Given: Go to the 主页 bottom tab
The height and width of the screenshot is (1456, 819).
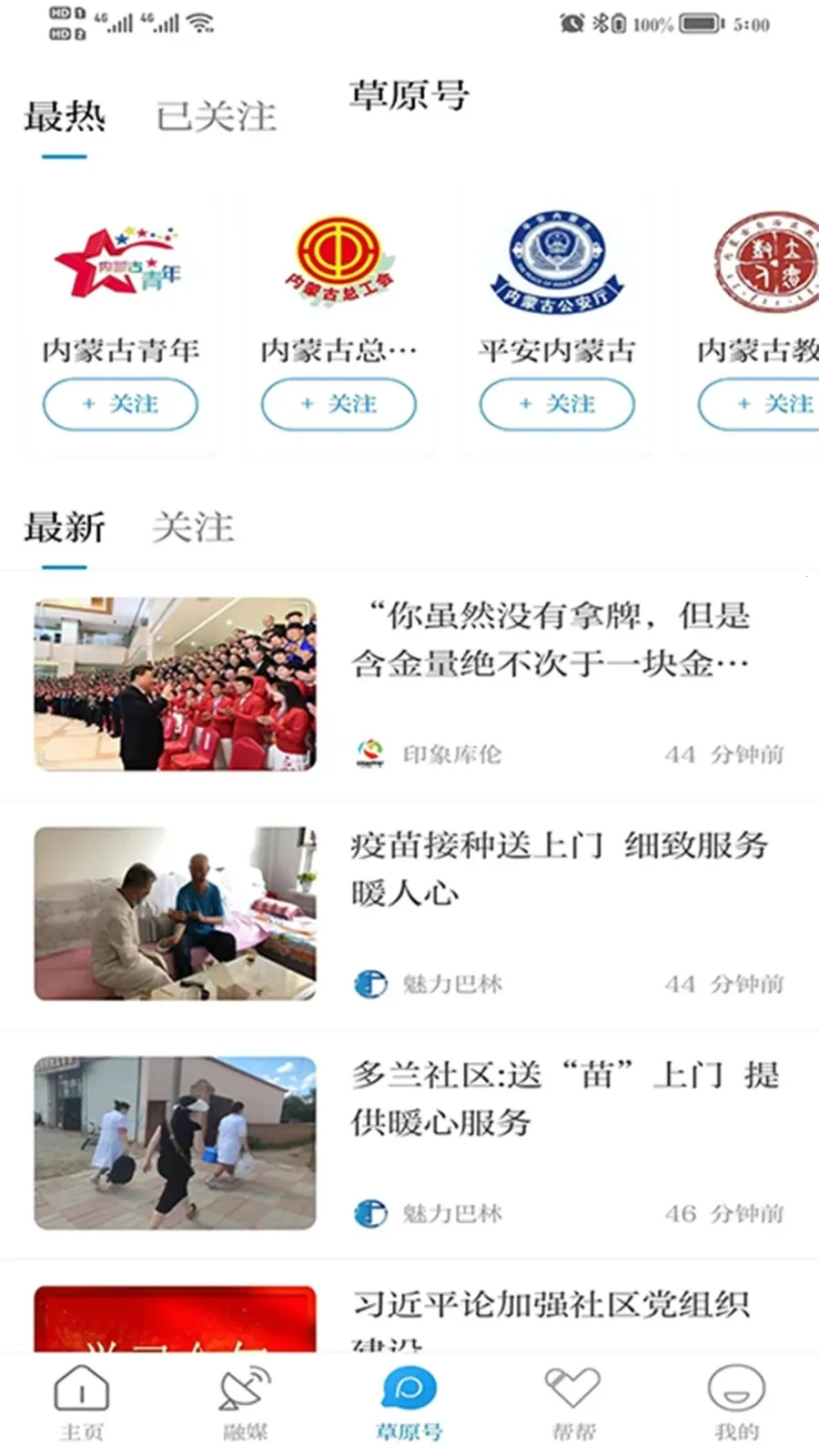Looking at the screenshot, I should (x=82, y=1403).
